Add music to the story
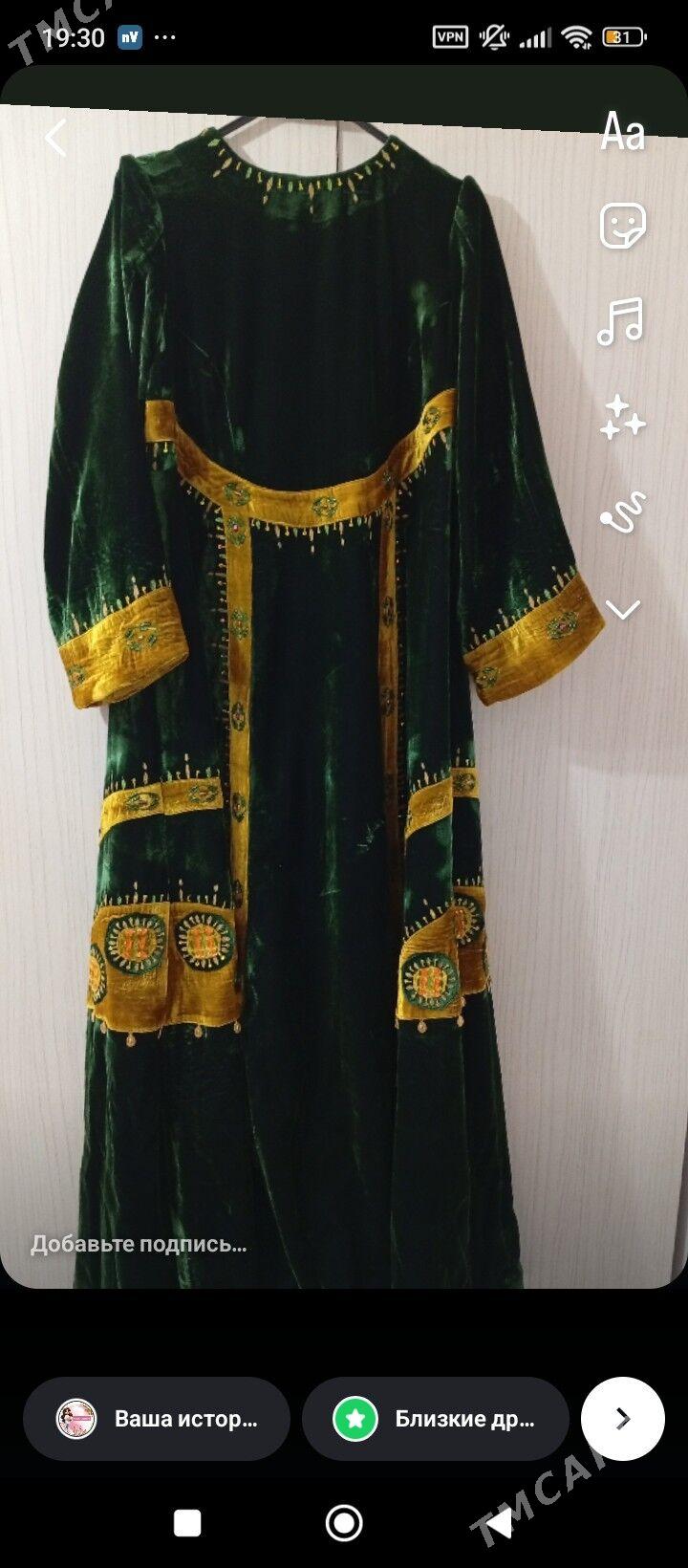 click(621, 321)
